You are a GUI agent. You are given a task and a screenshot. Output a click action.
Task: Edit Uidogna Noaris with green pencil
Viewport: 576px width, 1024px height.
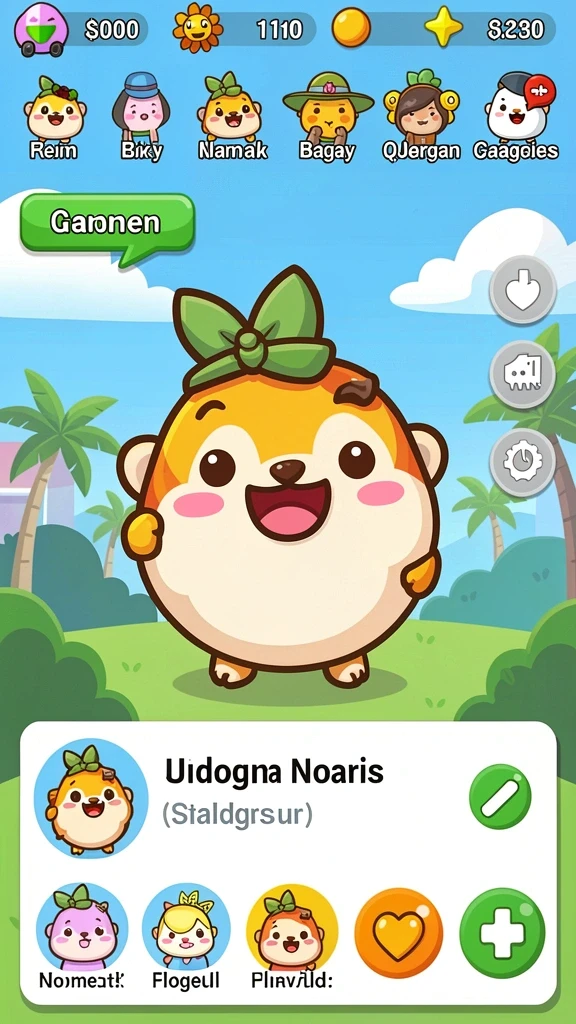(x=500, y=797)
